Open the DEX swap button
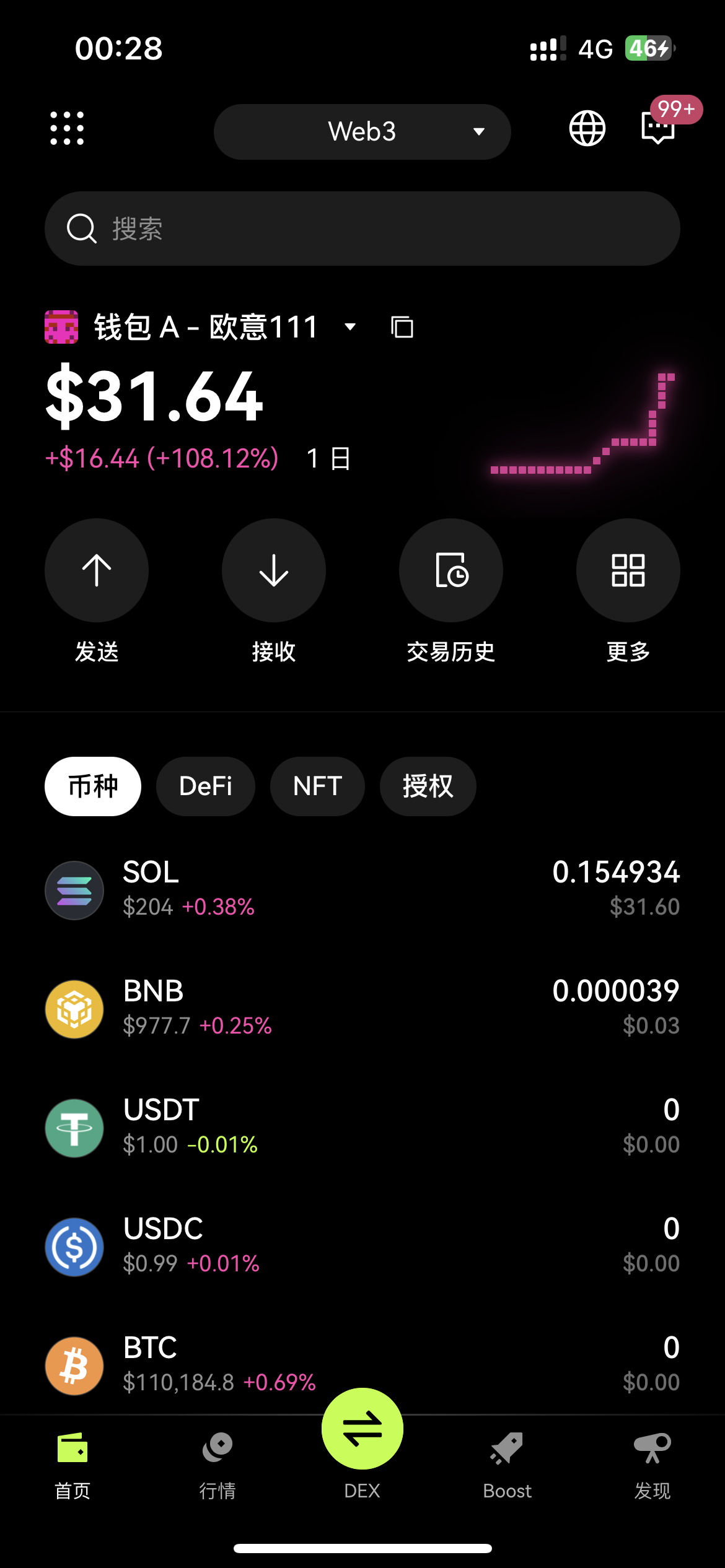The height and width of the screenshot is (1568, 725). (362, 1429)
